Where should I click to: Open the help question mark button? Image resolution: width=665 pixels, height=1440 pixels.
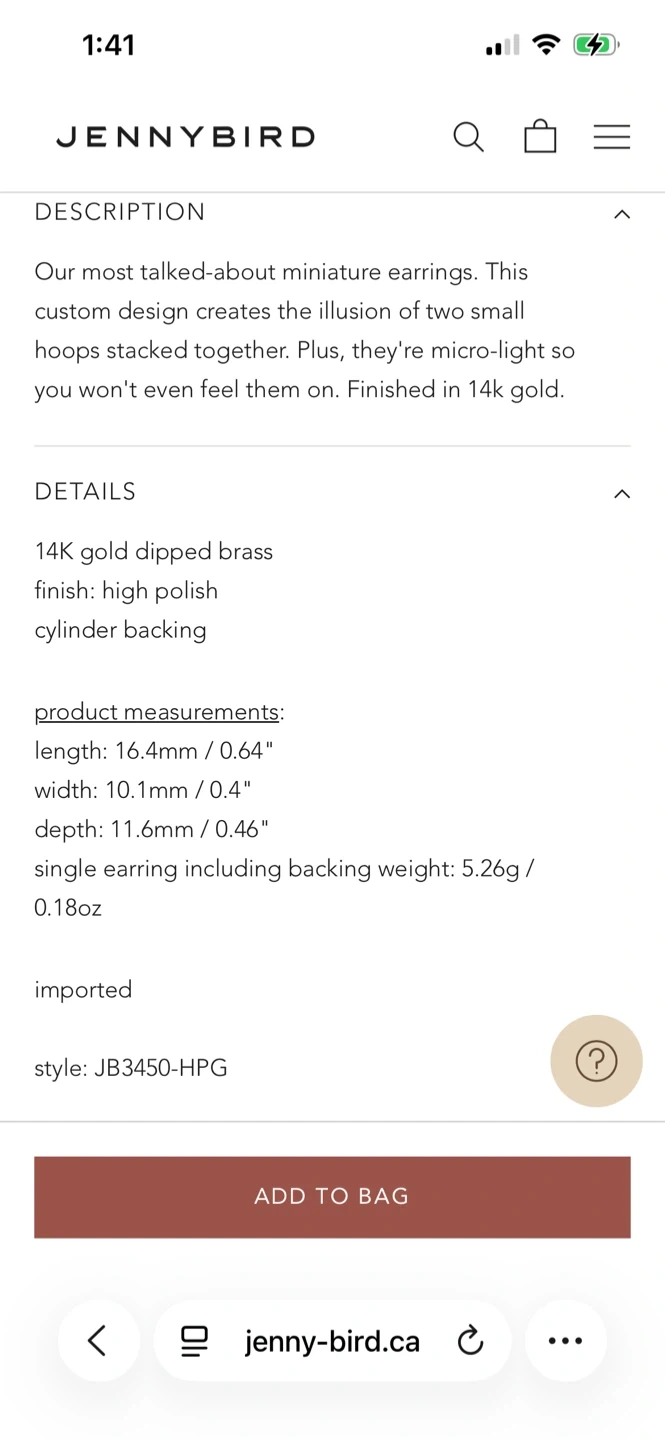click(x=596, y=1061)
